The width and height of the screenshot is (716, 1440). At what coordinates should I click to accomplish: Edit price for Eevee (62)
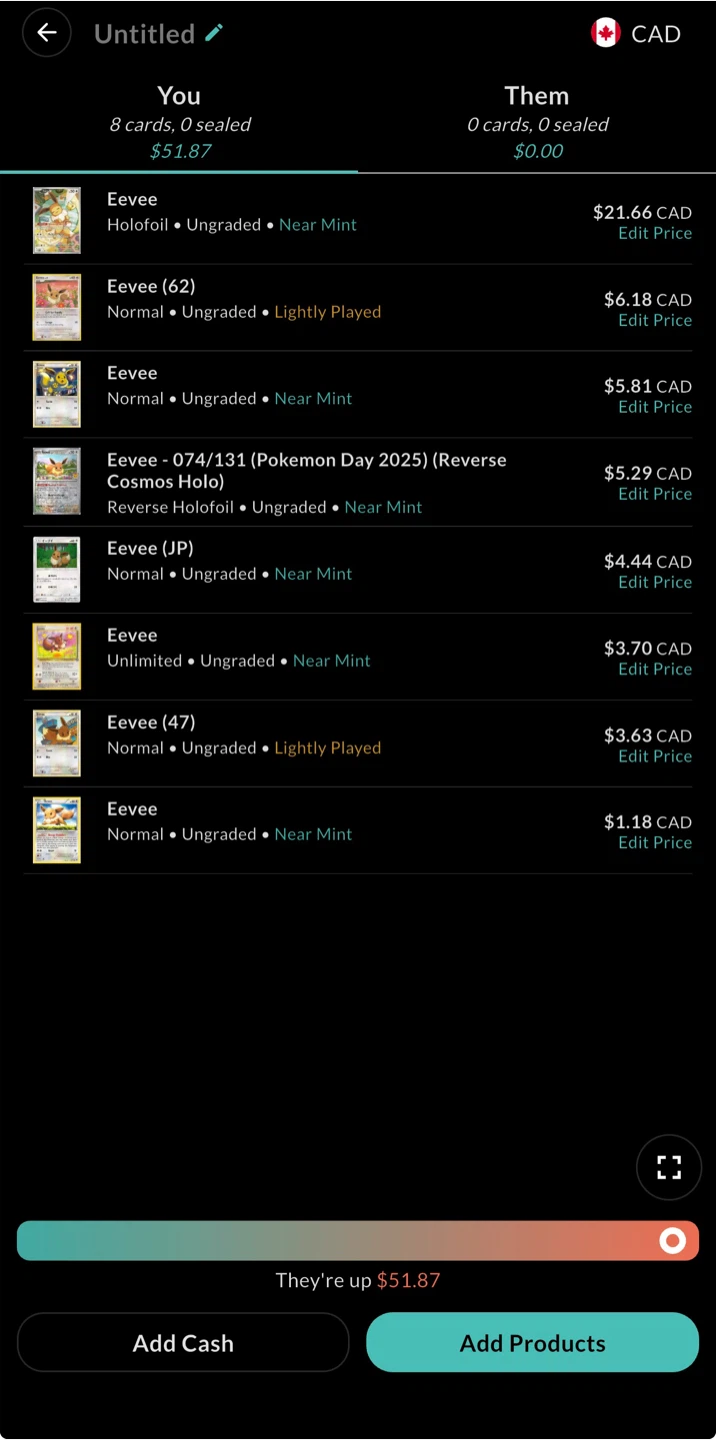tap(655, 320)
